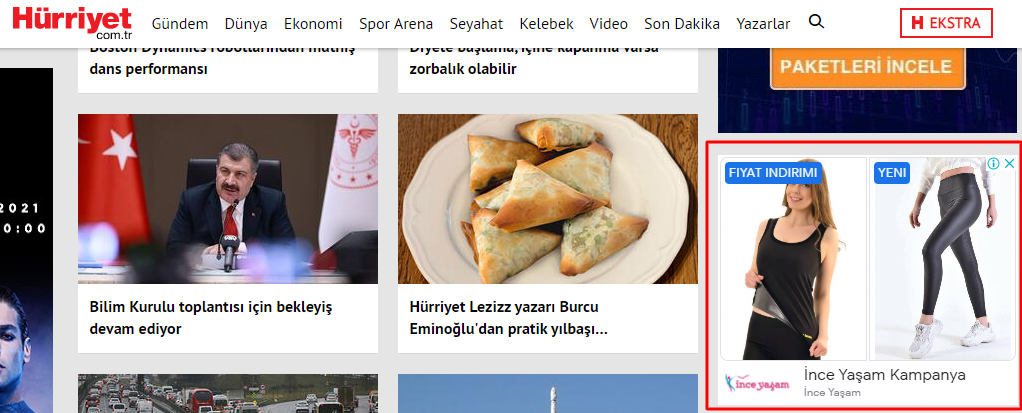This screenshot has height=413, width=1022.
Task: Open the ad info icon
Action: click(994, 164)
